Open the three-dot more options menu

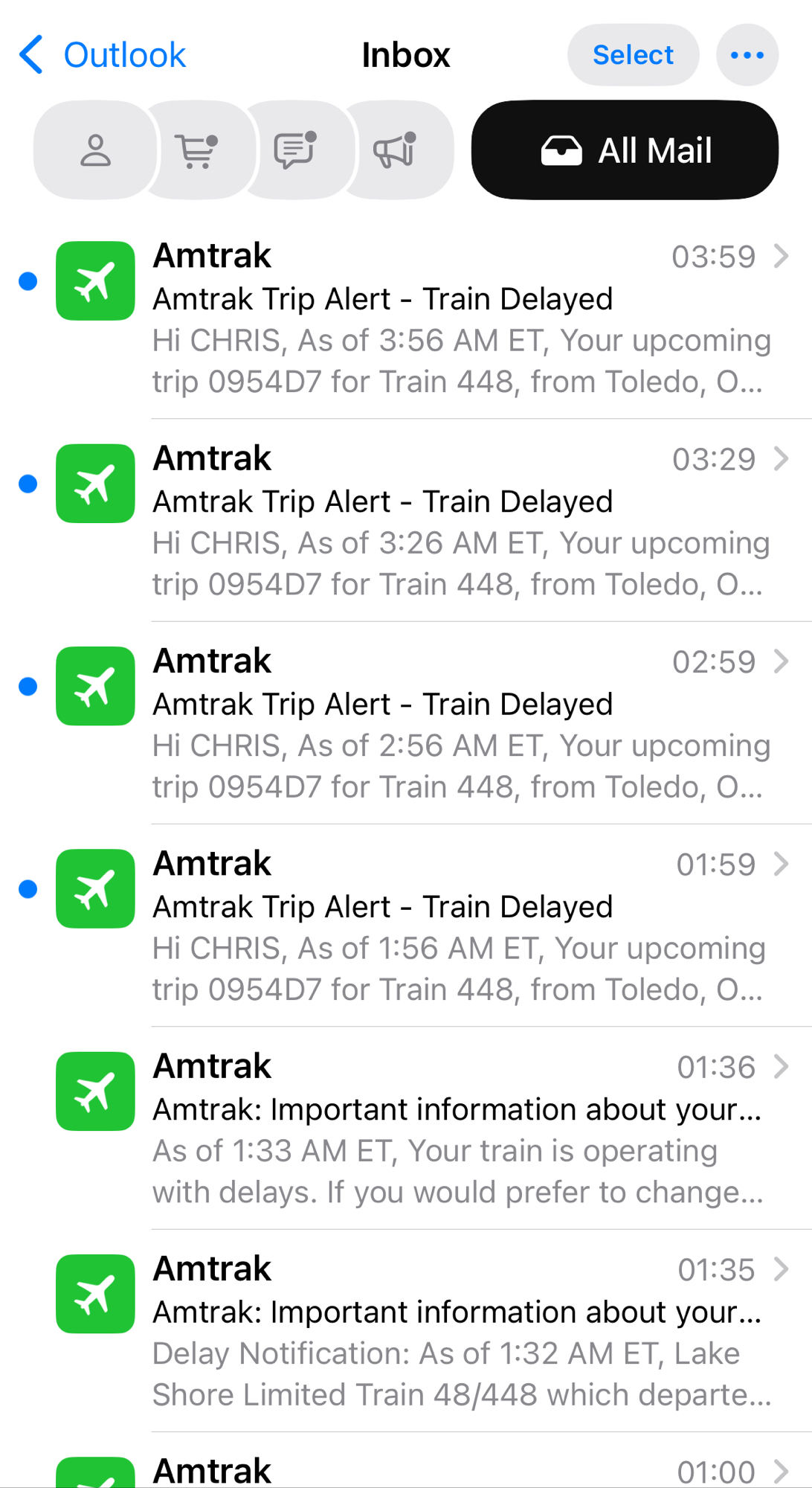point(747,55)
